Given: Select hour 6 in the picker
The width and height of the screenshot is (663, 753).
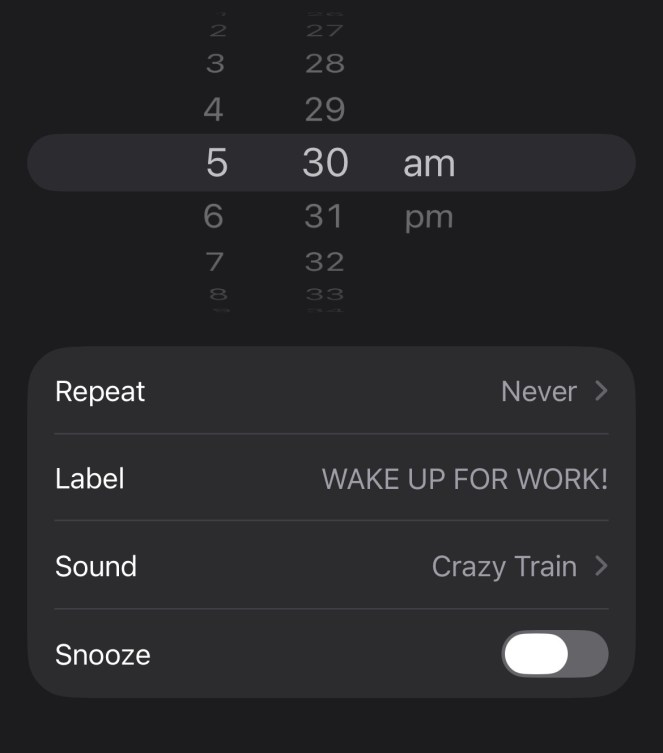Looking at the screenshot, I should coord(214,216).
